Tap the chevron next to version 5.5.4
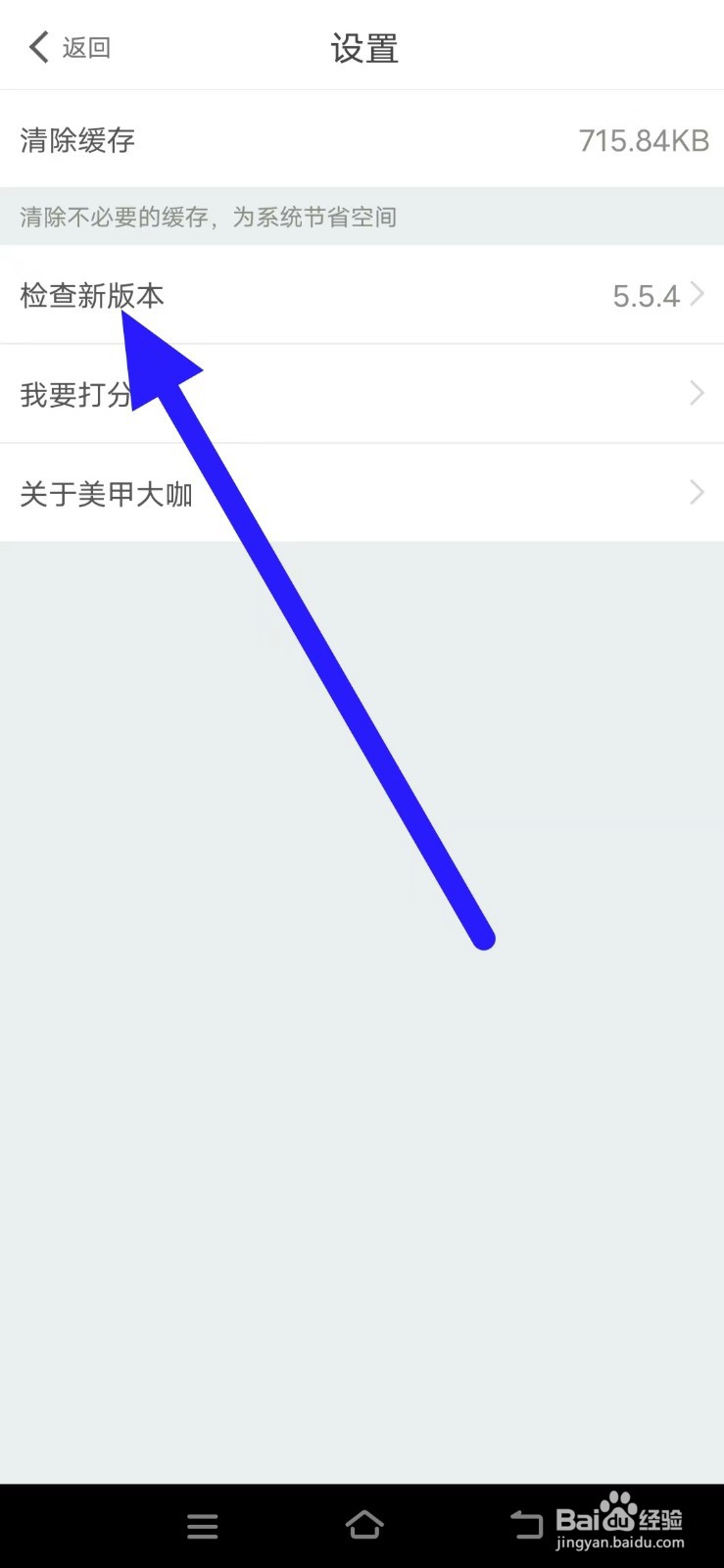 pyautogui.click(x=698, y=294)
